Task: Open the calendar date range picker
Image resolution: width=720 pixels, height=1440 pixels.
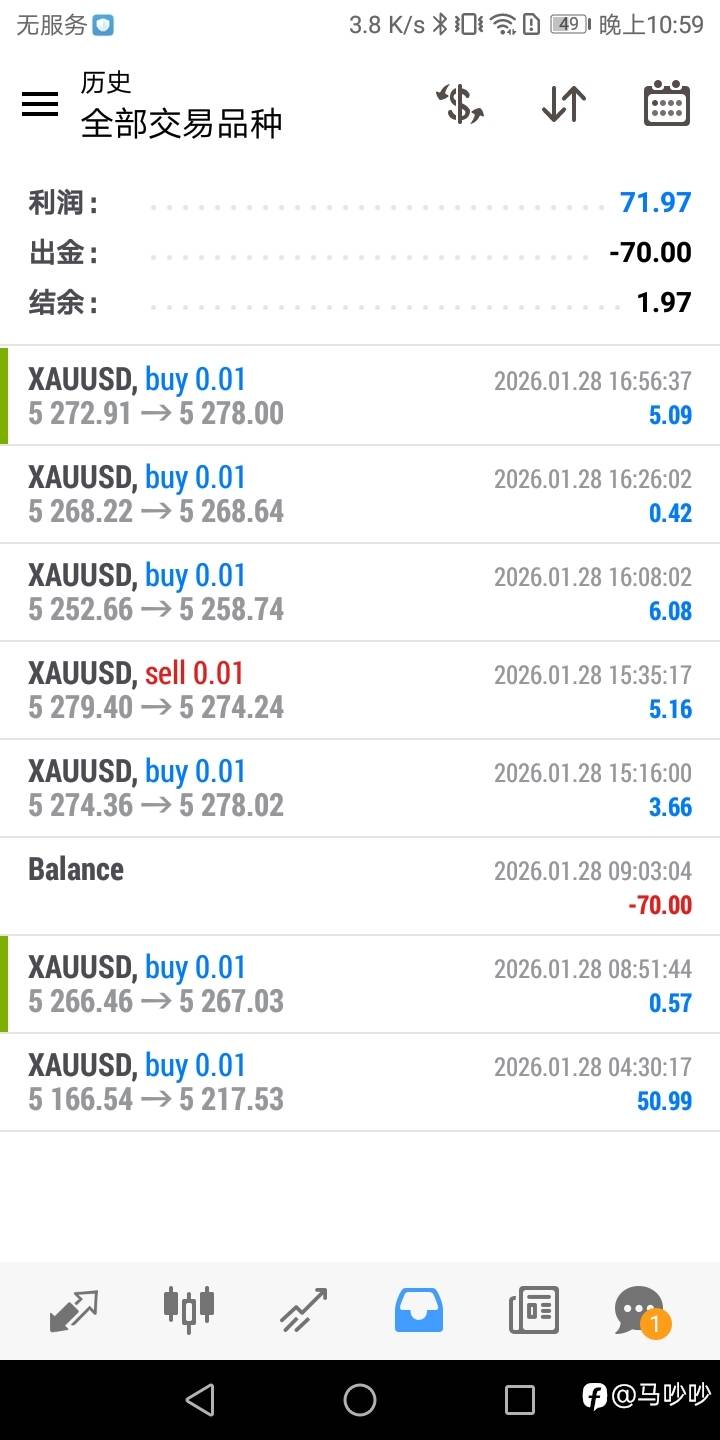Action: (667, 103)
